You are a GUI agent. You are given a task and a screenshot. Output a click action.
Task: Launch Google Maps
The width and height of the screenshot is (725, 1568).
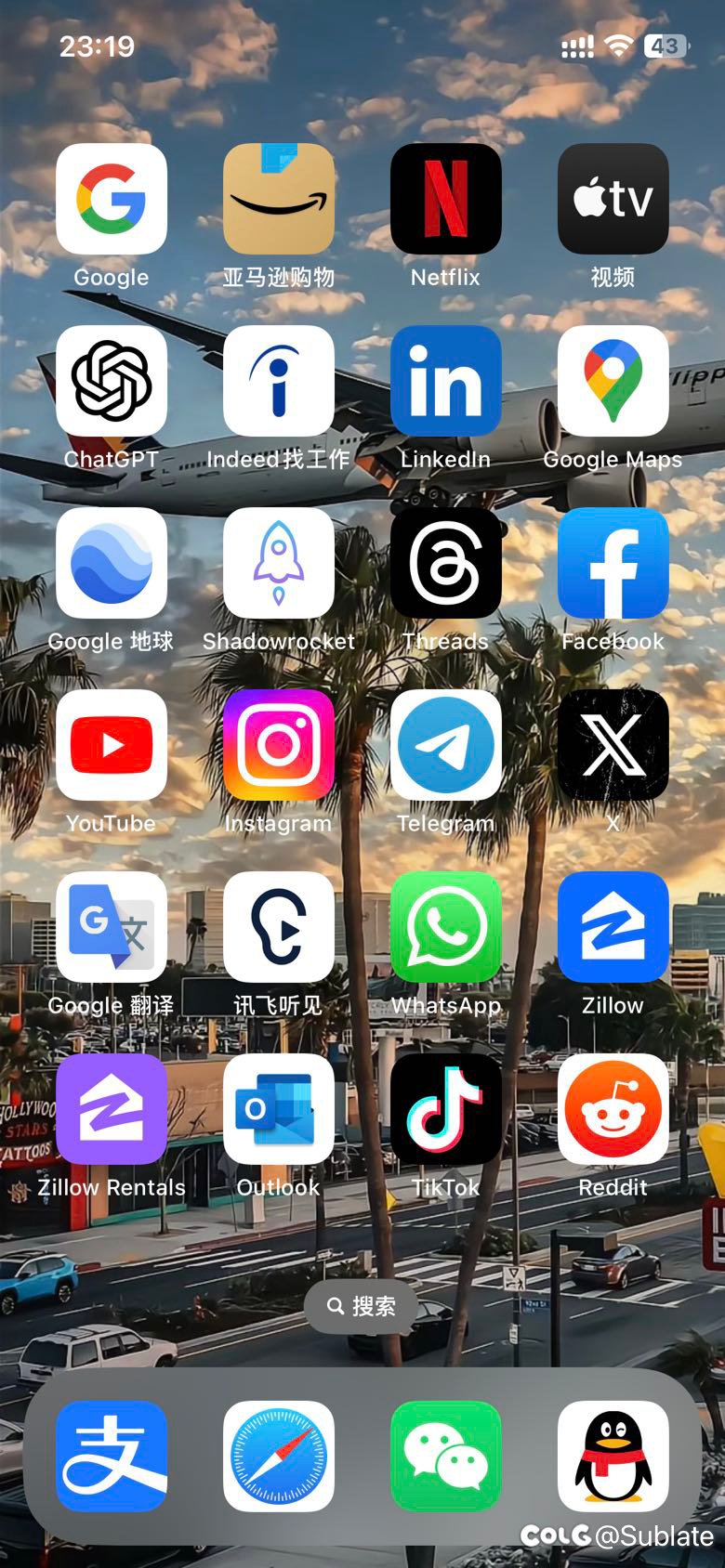613,381
